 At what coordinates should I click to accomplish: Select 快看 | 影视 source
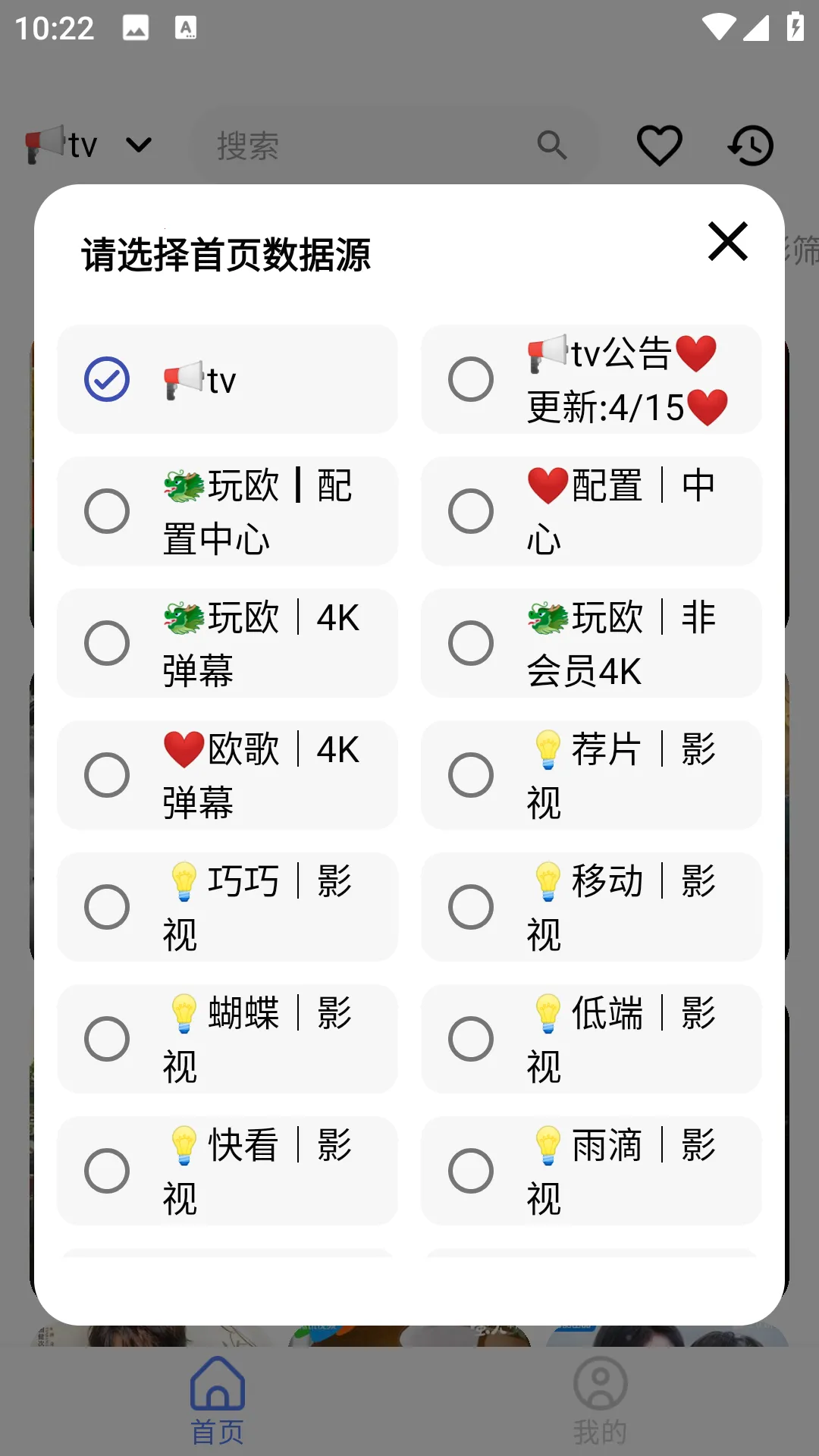point(227,1171)
